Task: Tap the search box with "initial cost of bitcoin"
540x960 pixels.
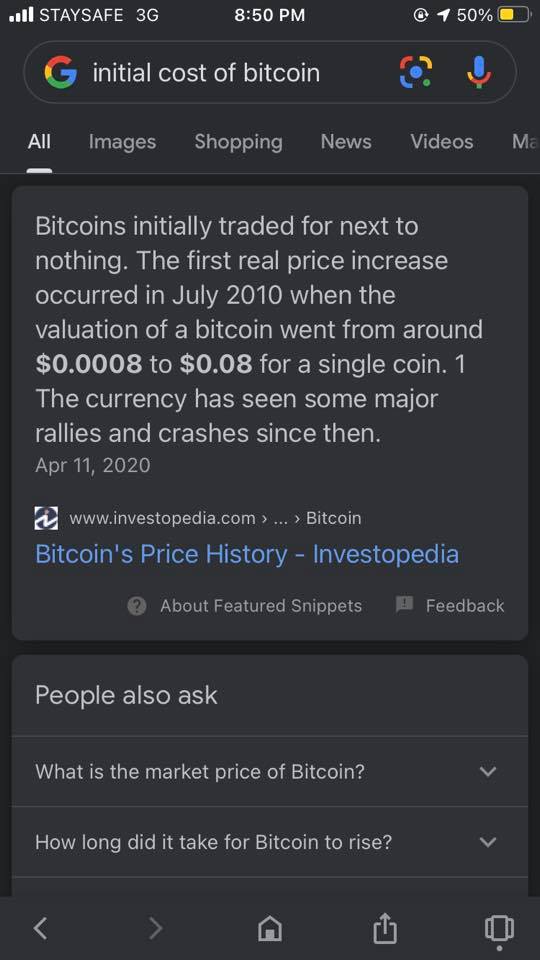Action: pos(269,73)
